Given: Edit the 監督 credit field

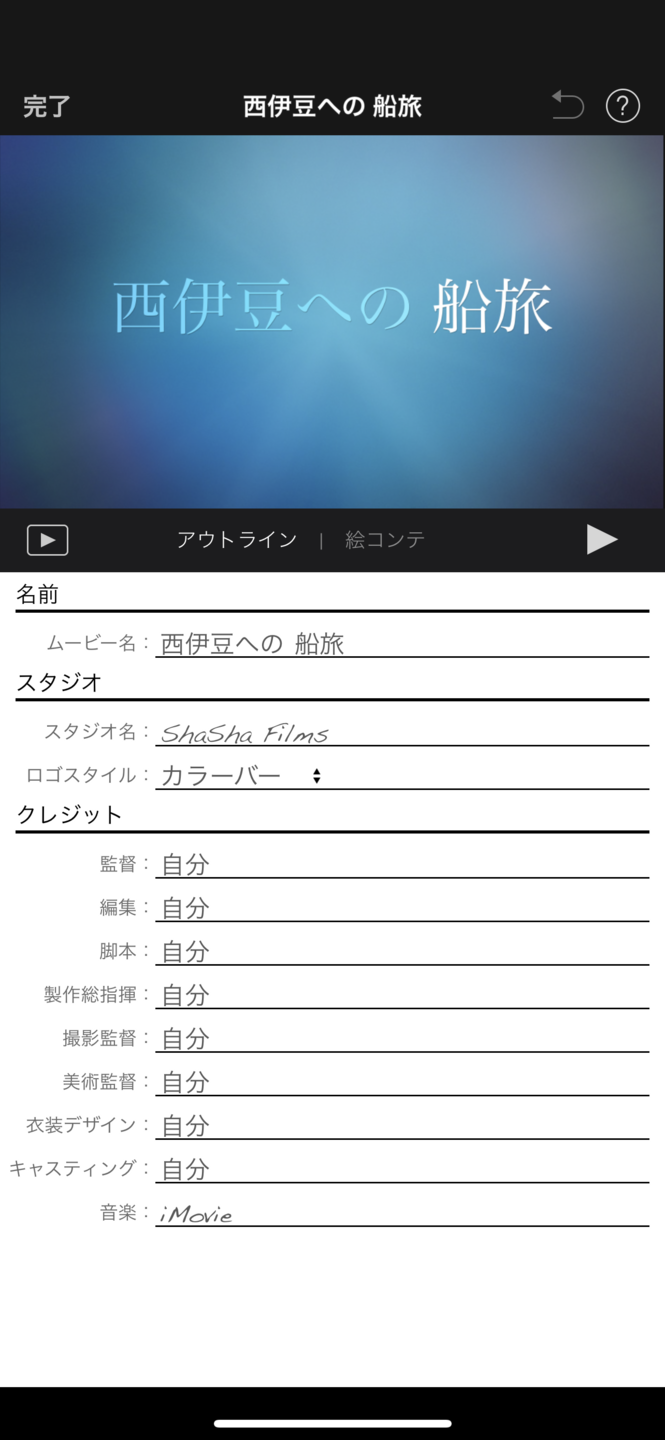Looking at the screenshot, I should tap(400, 864).
